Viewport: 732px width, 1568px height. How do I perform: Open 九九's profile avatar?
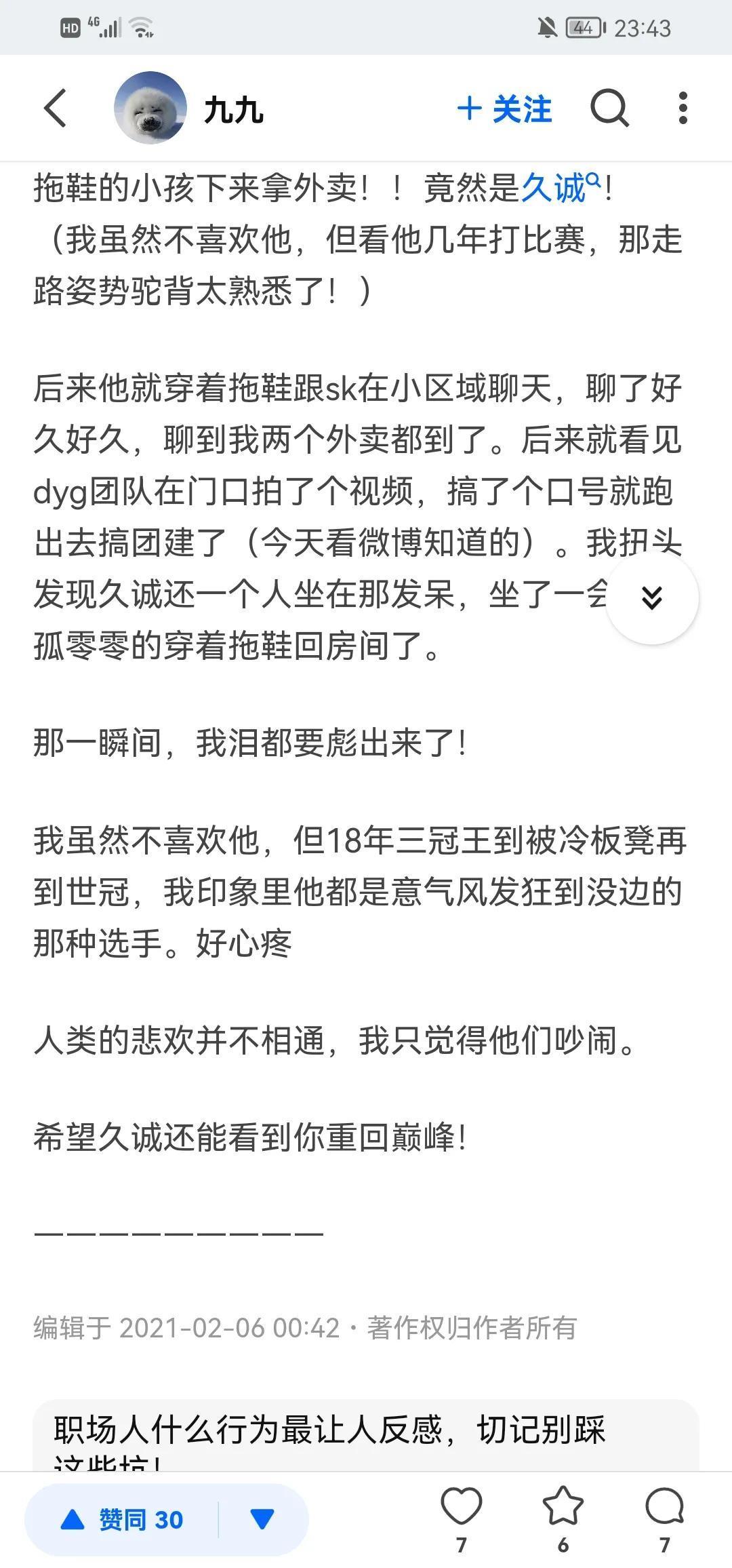[x=150, y=108]
